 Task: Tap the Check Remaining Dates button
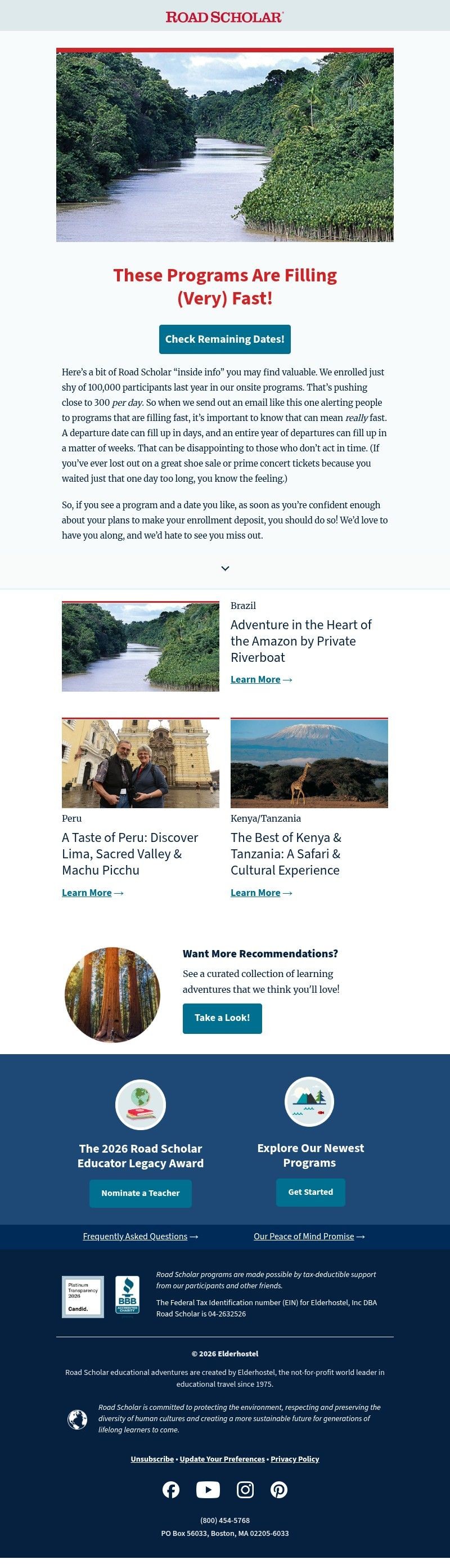tap(224, 339)
